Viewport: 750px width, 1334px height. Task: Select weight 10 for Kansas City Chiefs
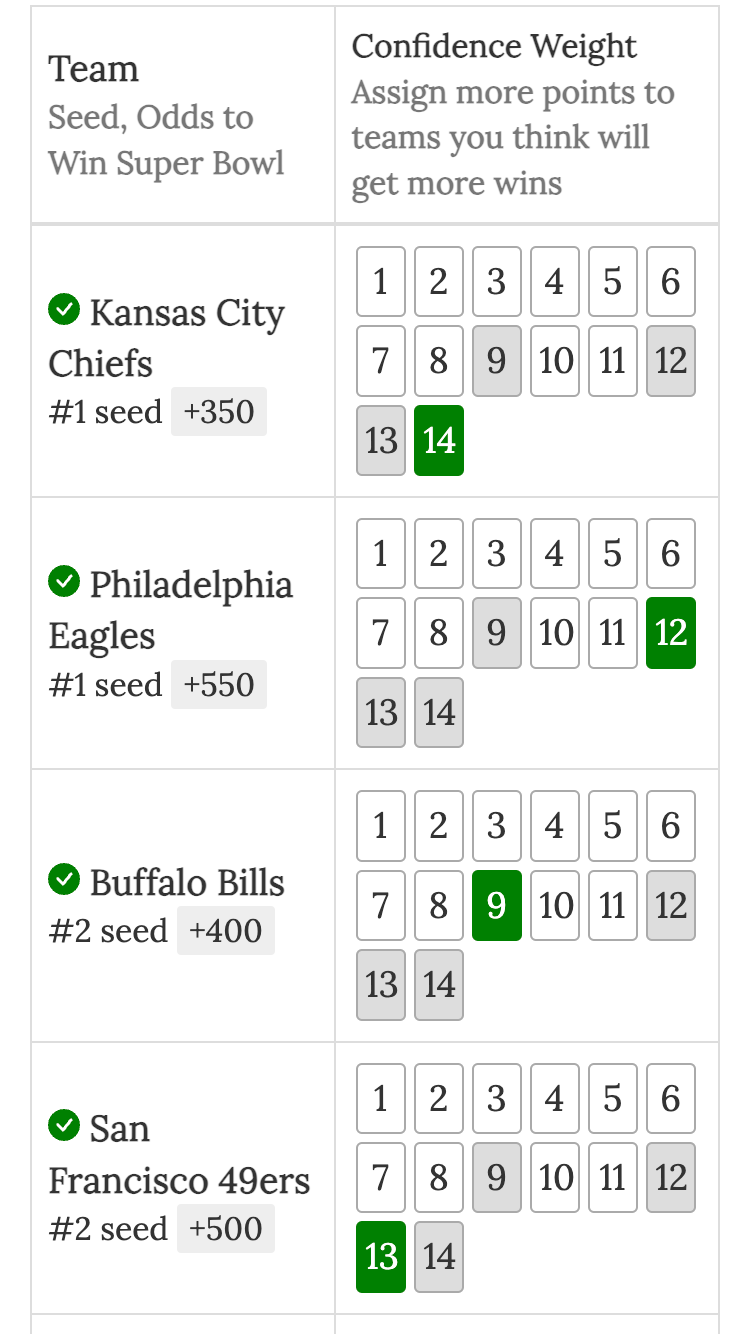point(555,361)
